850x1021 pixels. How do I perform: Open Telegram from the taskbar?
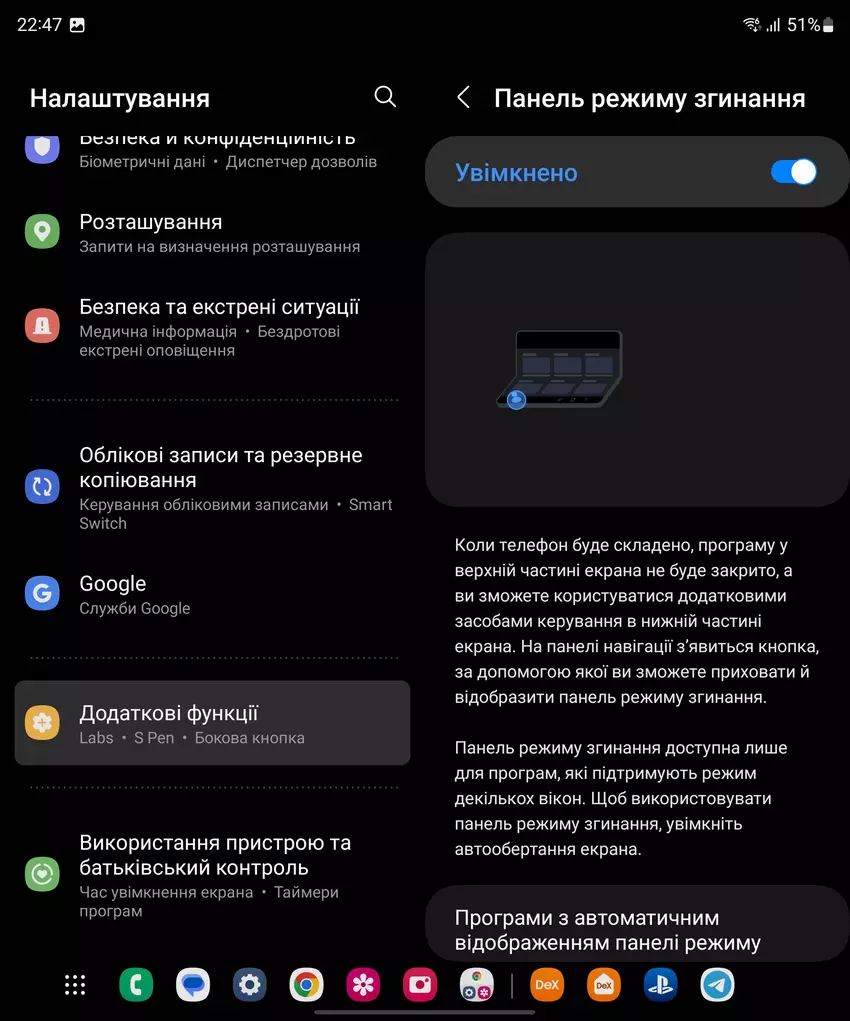[x=716, y=985]
